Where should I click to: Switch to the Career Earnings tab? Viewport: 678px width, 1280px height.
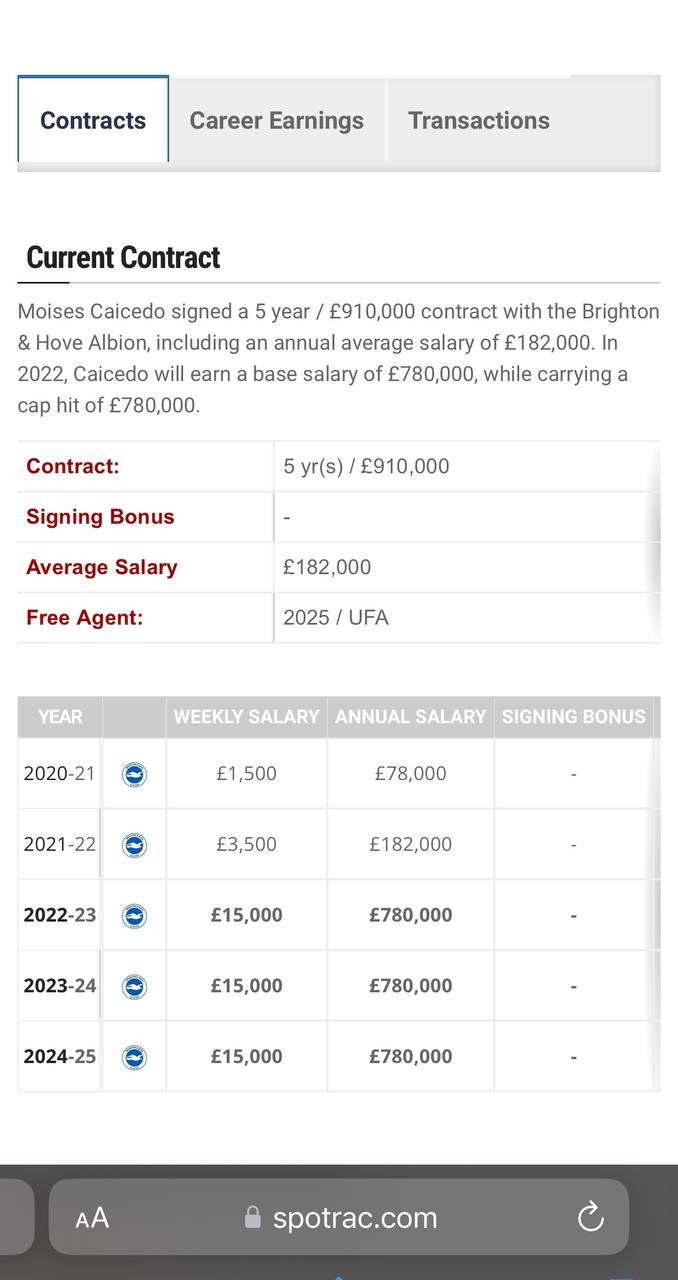(277, 120)
